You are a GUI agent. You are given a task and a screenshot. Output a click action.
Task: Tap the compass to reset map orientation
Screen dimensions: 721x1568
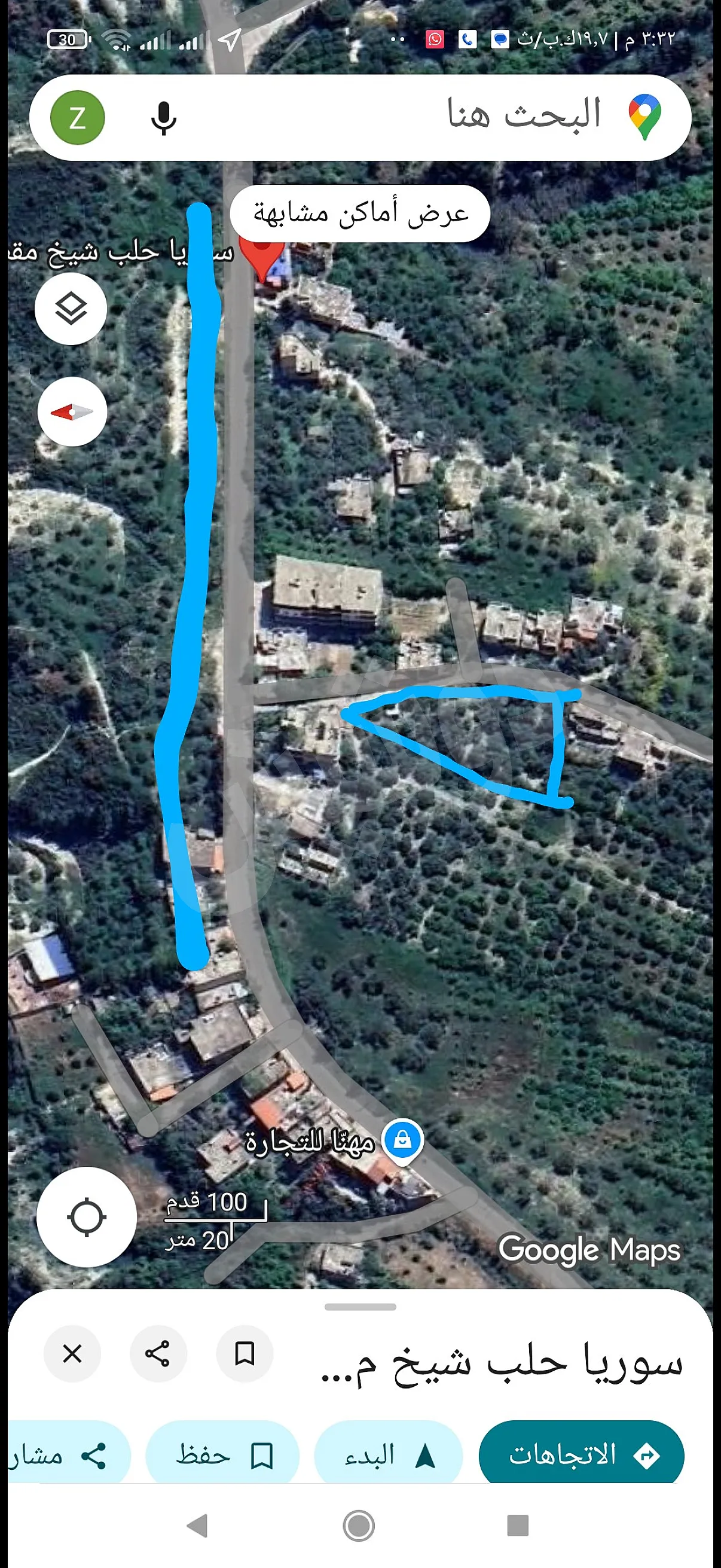pos(71,411)
